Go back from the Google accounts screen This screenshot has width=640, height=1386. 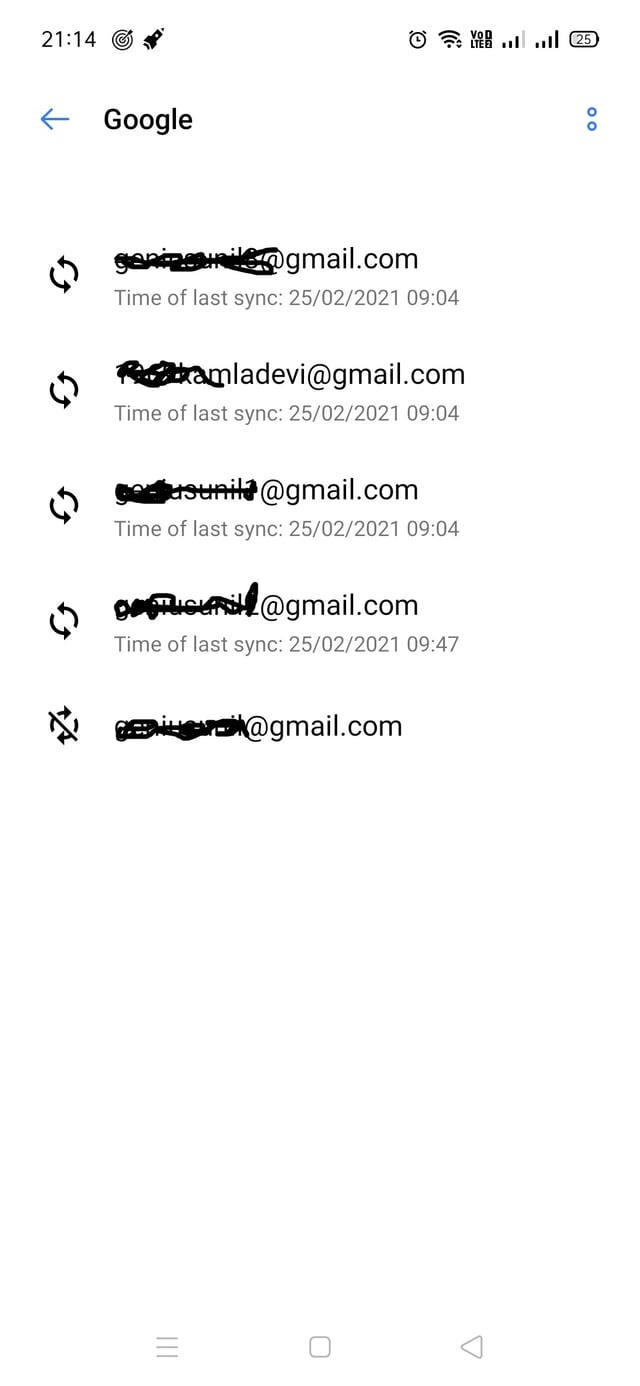pos(55,120)
